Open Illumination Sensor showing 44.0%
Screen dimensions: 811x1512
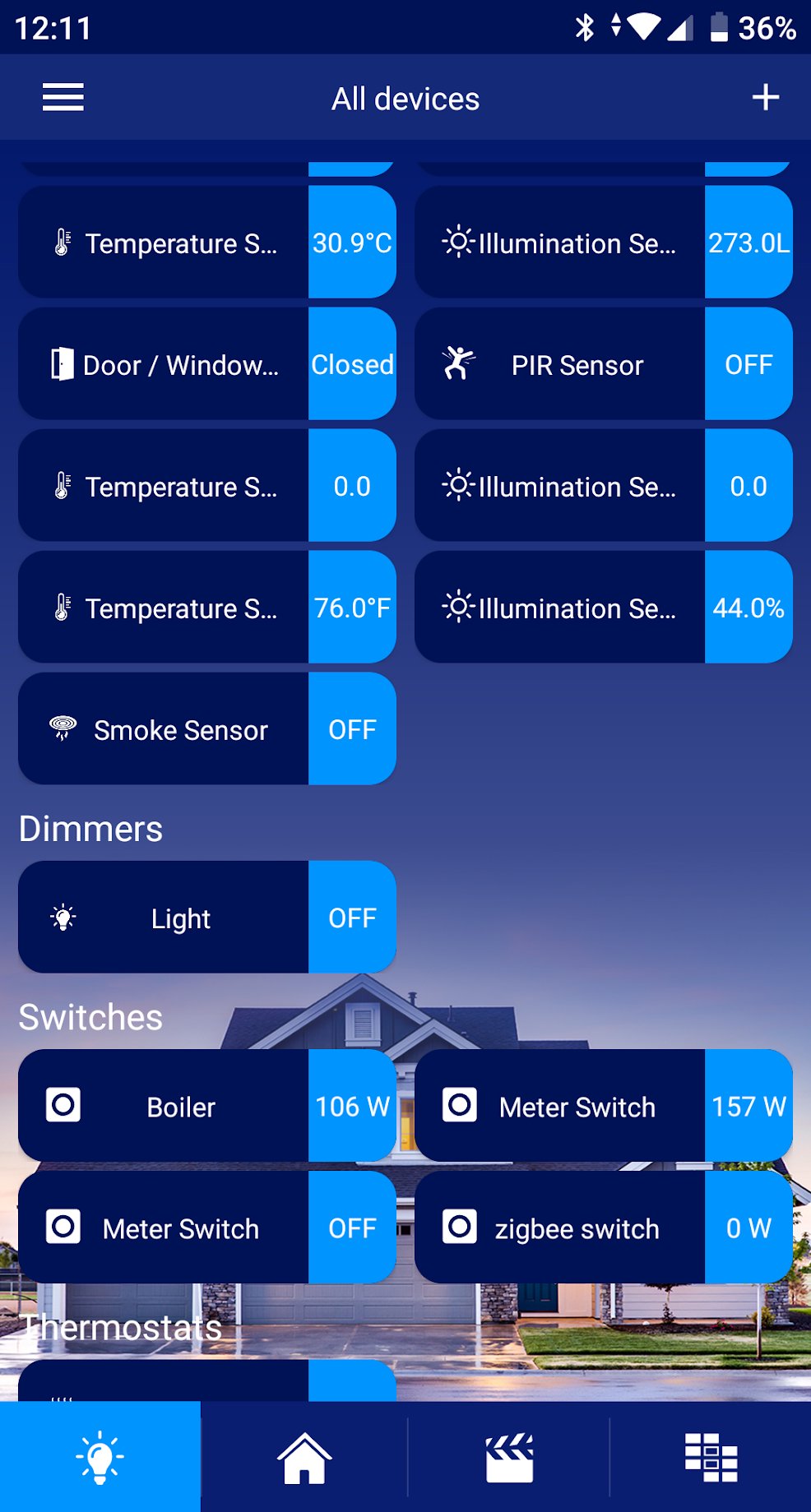pyautogui.click(x=560, y=608)
